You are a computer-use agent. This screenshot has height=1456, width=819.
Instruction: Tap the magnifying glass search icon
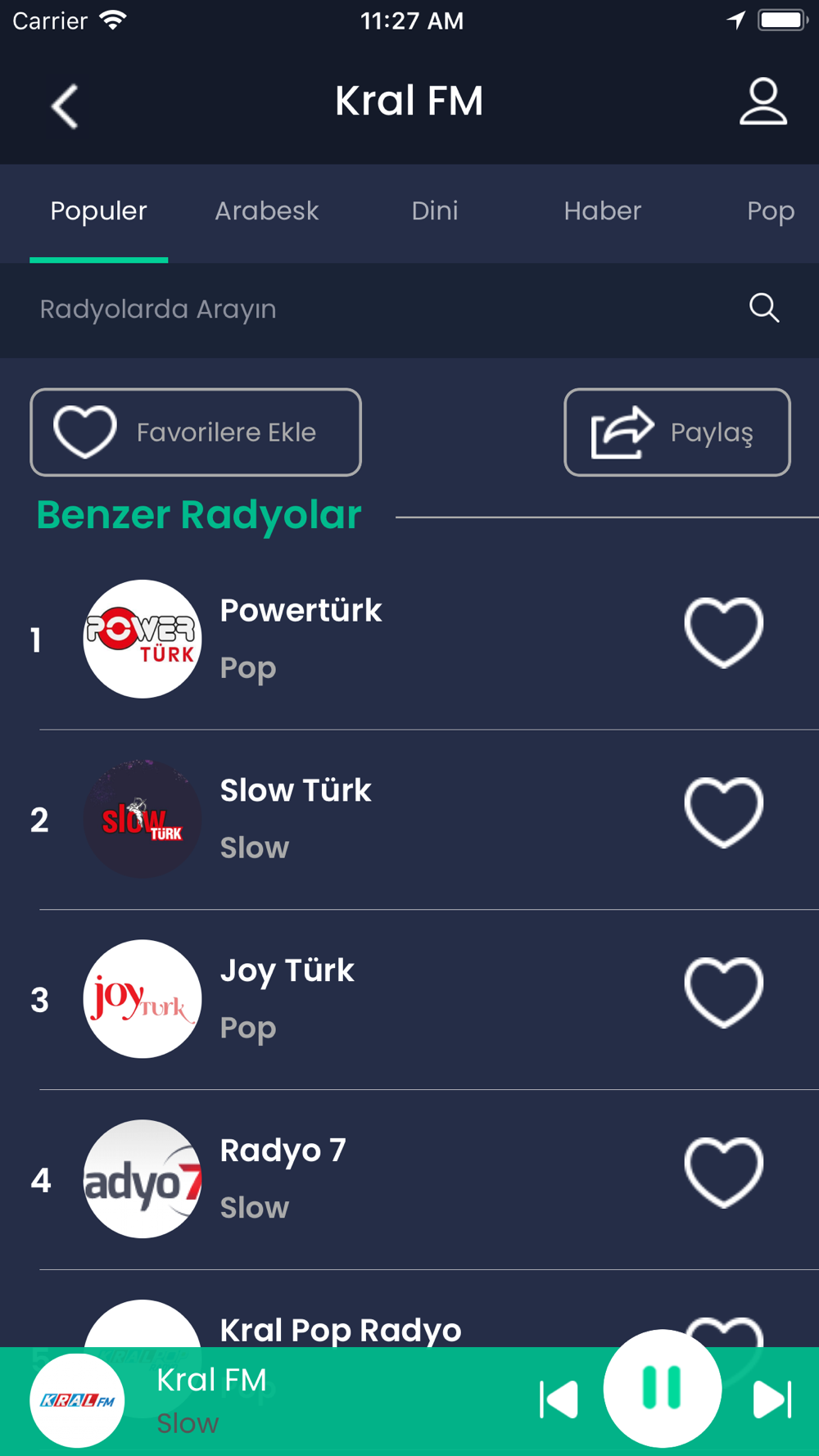pos(764,308)
